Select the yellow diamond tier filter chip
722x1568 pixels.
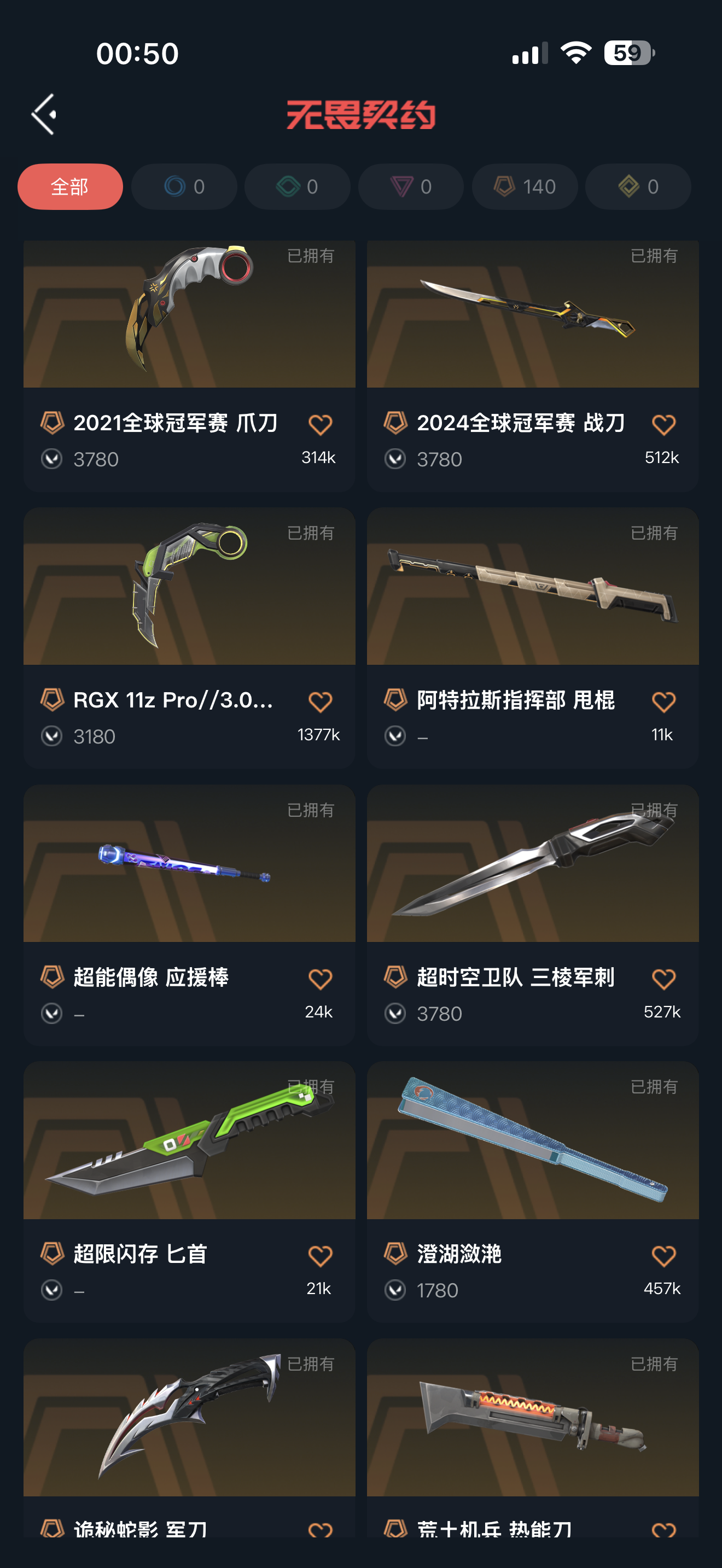coord(637,186)
